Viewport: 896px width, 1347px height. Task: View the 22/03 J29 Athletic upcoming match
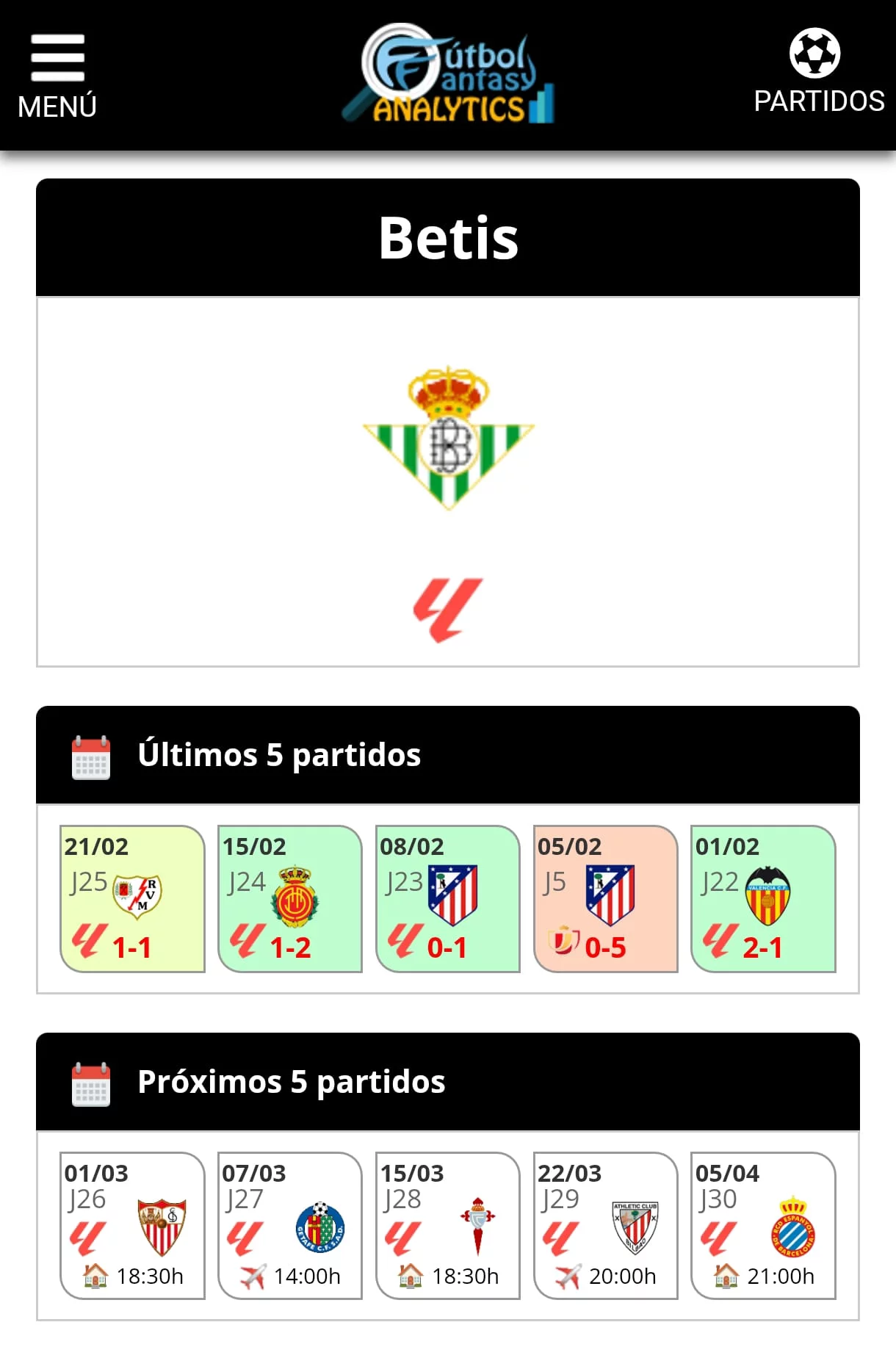click(605, 1225)
